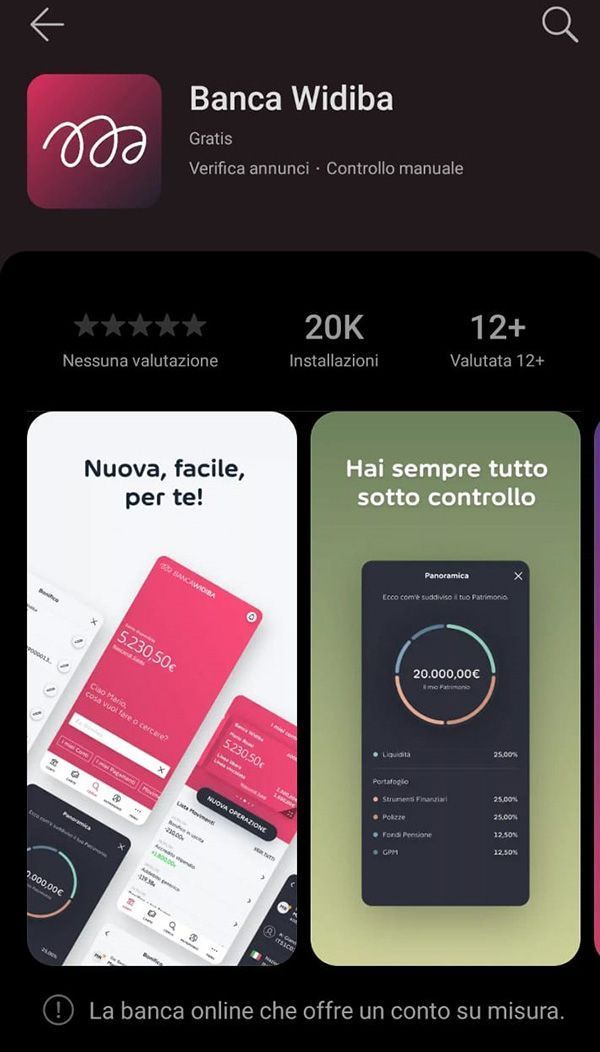Tap the star rating section
This screenshot has height=1052, width=600.
[x=140, y=340]
